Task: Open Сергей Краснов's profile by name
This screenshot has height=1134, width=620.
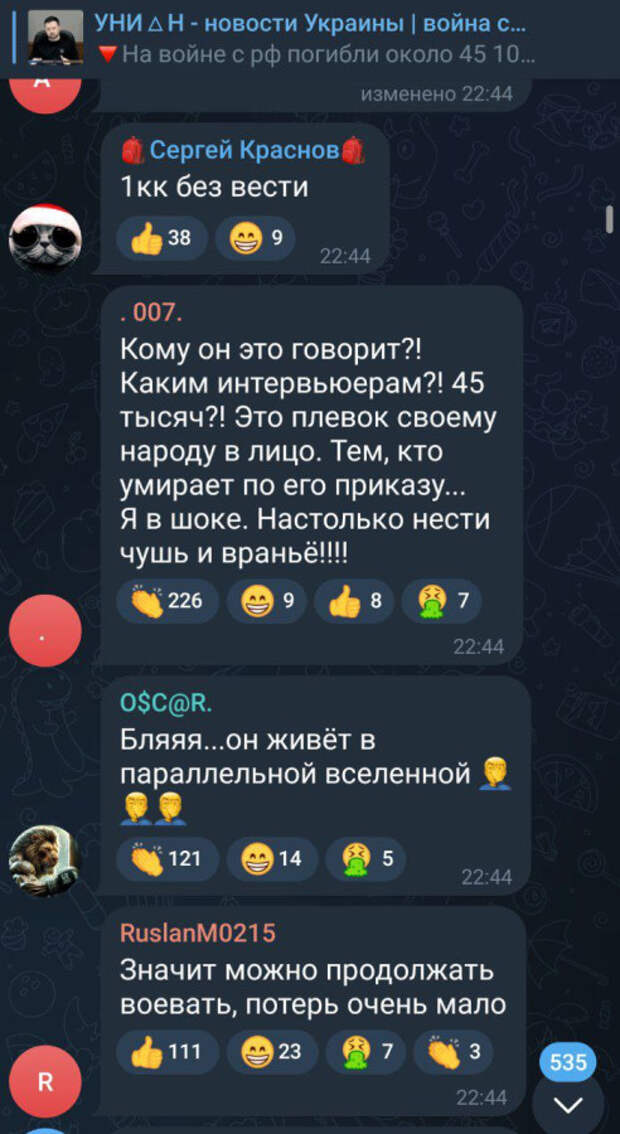Action: pyautogui.click(x=243, y=150)
